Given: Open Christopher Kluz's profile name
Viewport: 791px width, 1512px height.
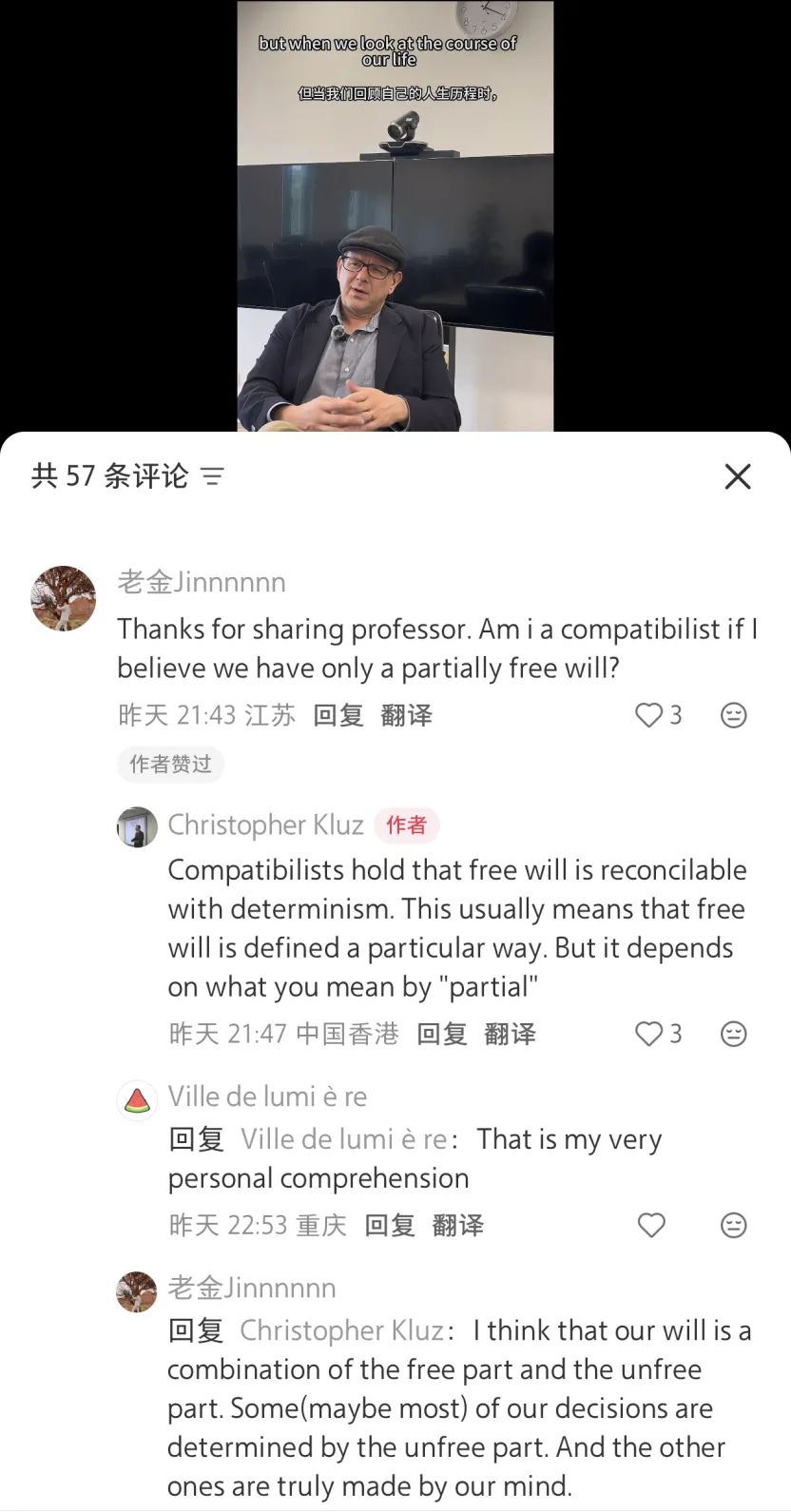Looking at the screenshot, I should point(265,824).
